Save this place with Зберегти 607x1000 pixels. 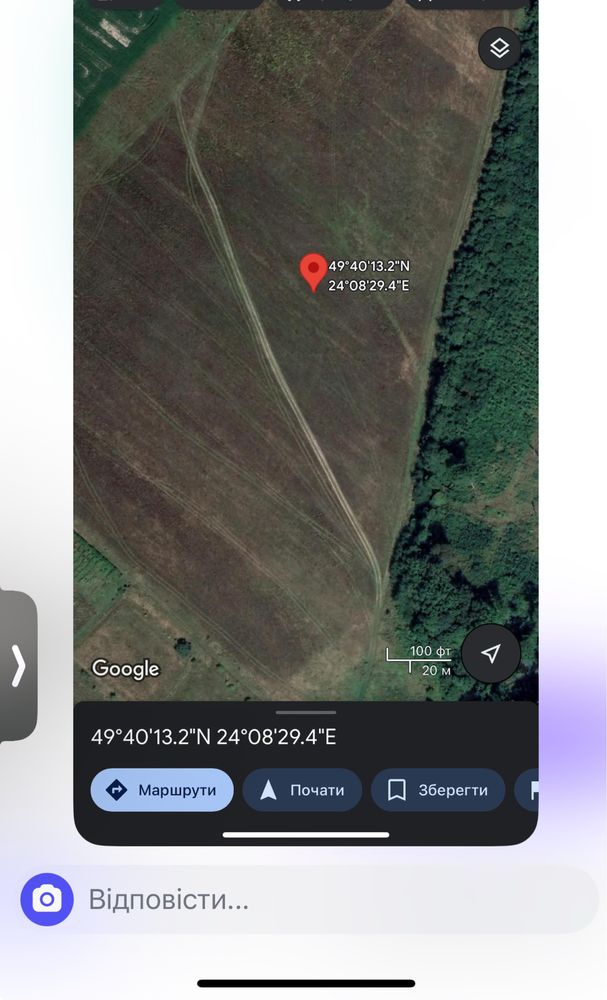(438, 790)
